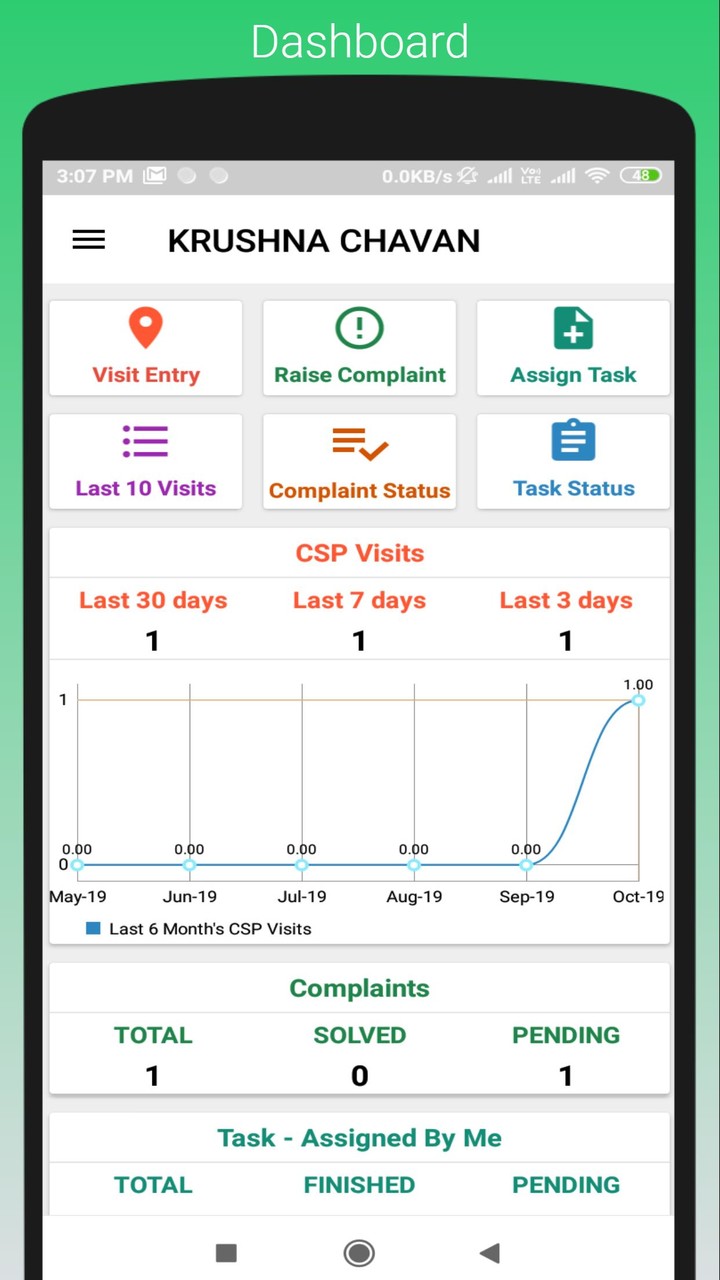Image resolution: width=720 pixels, height=1280 pixels.
Task: Click the Complaints section header
Action: tap(359, 988)
